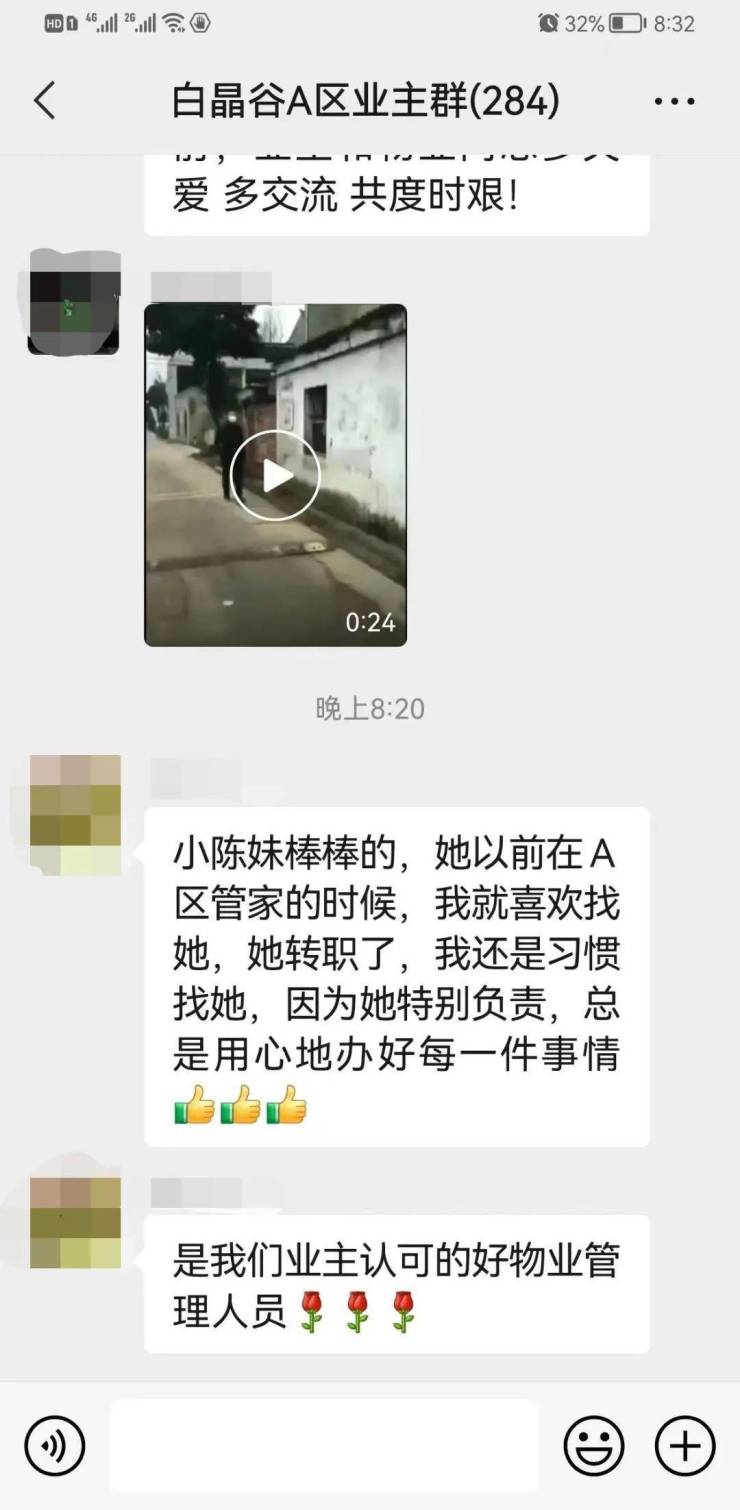This screenshot has height=1510, width=740.
Task: Open profile of the 小陈妹棒棒的 message sender
Action: [x=75, y=815]
